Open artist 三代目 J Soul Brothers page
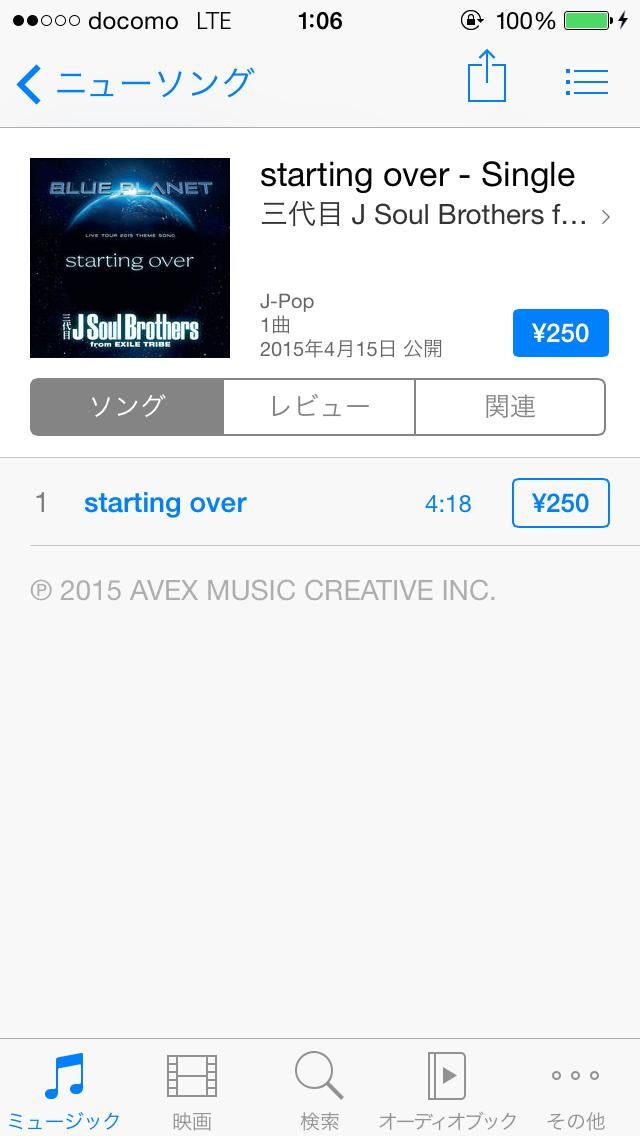 click(435, 216)
